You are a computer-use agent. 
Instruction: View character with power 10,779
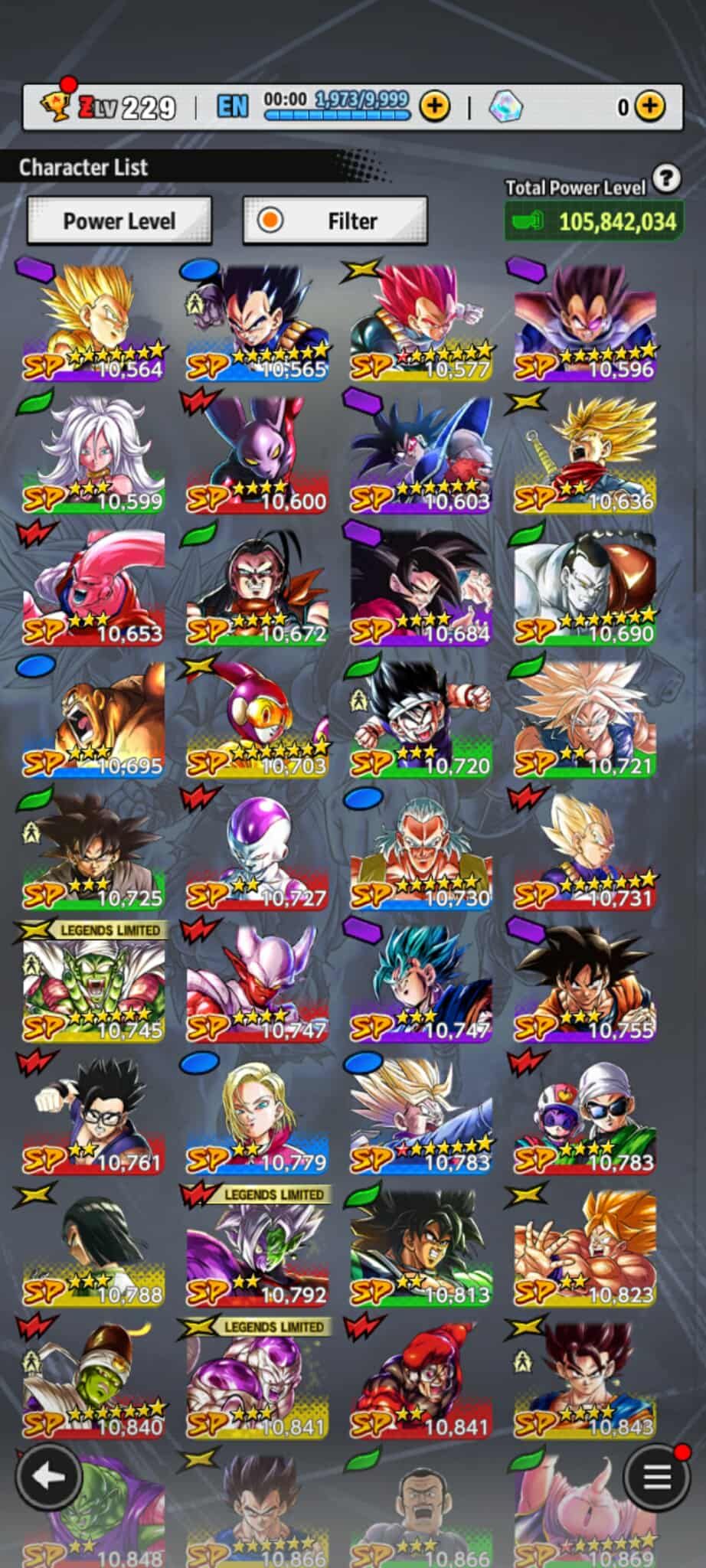257,1116
